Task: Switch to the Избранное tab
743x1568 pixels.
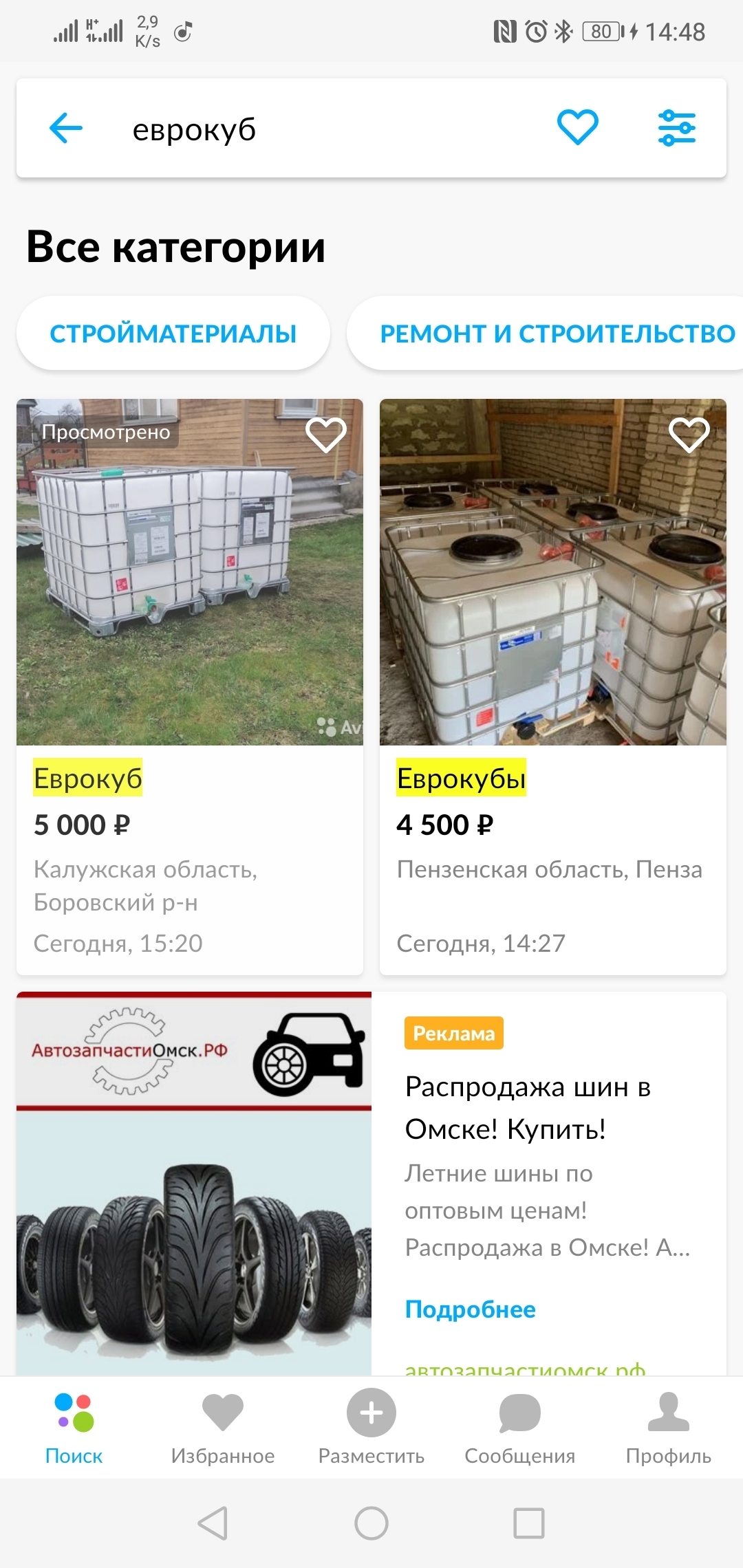Action: pyautogui.click(x=223, y=1428)
